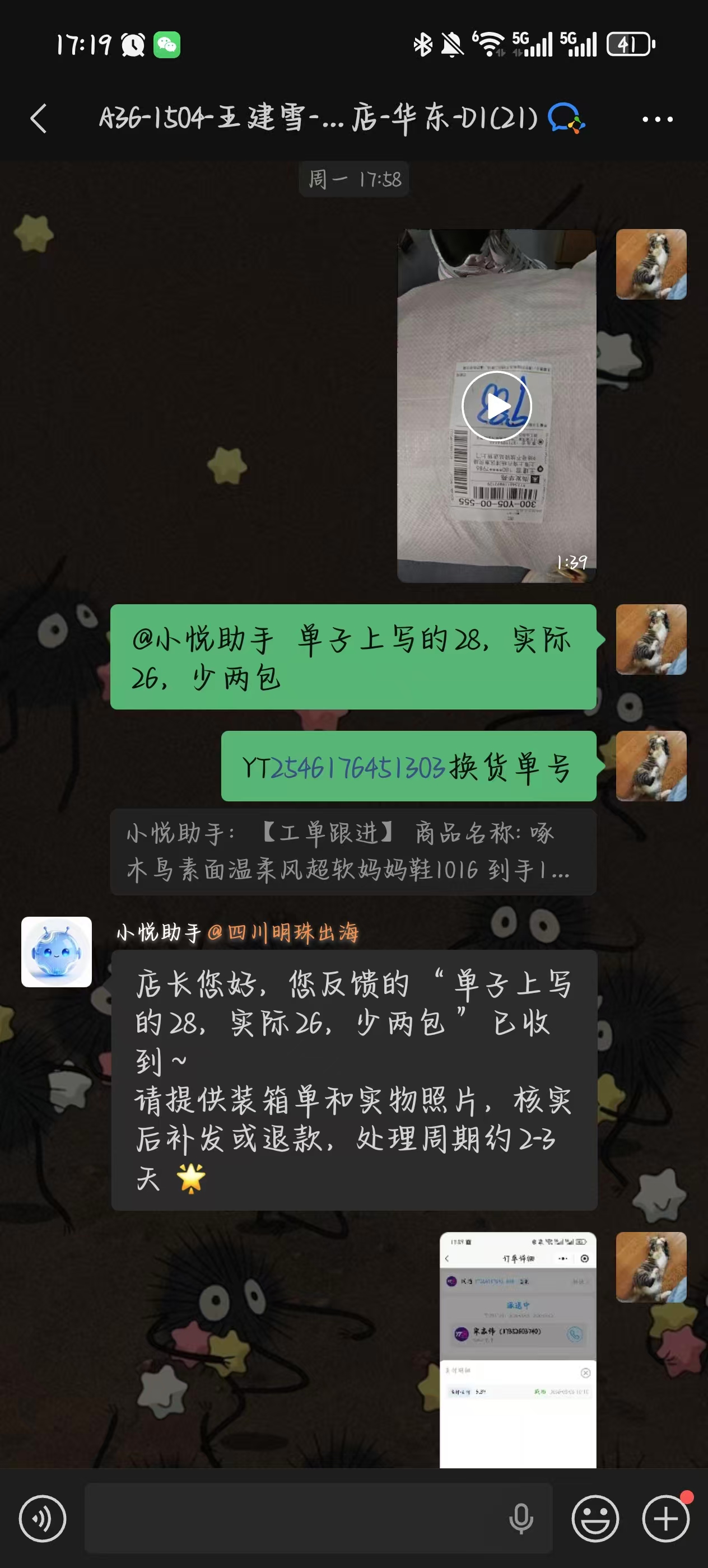This screenshot has width=708, height=1568.
Task: Go back from the group chat
Action: [38, 118]
